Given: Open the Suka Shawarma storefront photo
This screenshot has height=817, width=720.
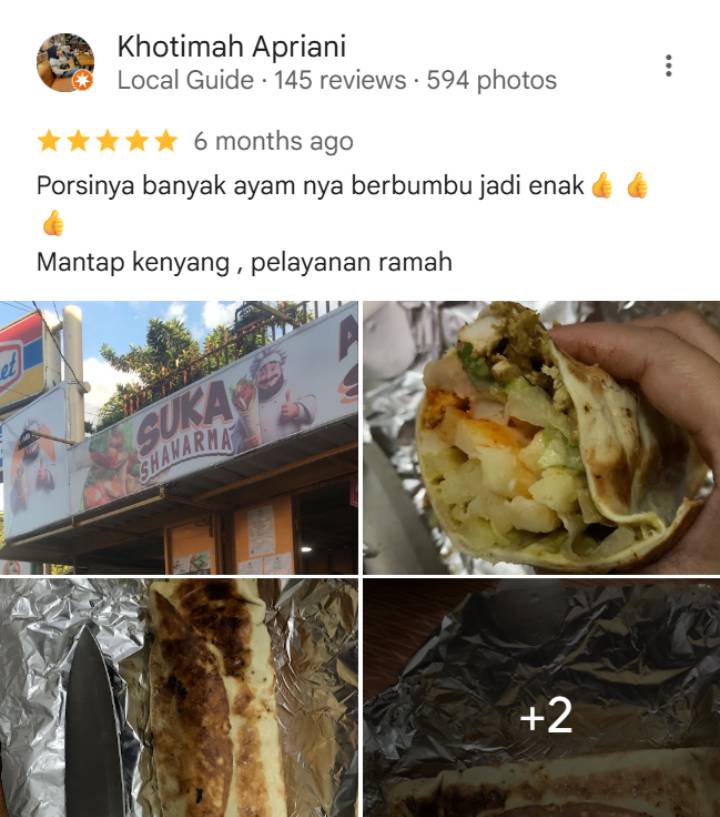Looking at the screenshot, I should (179, 437).
